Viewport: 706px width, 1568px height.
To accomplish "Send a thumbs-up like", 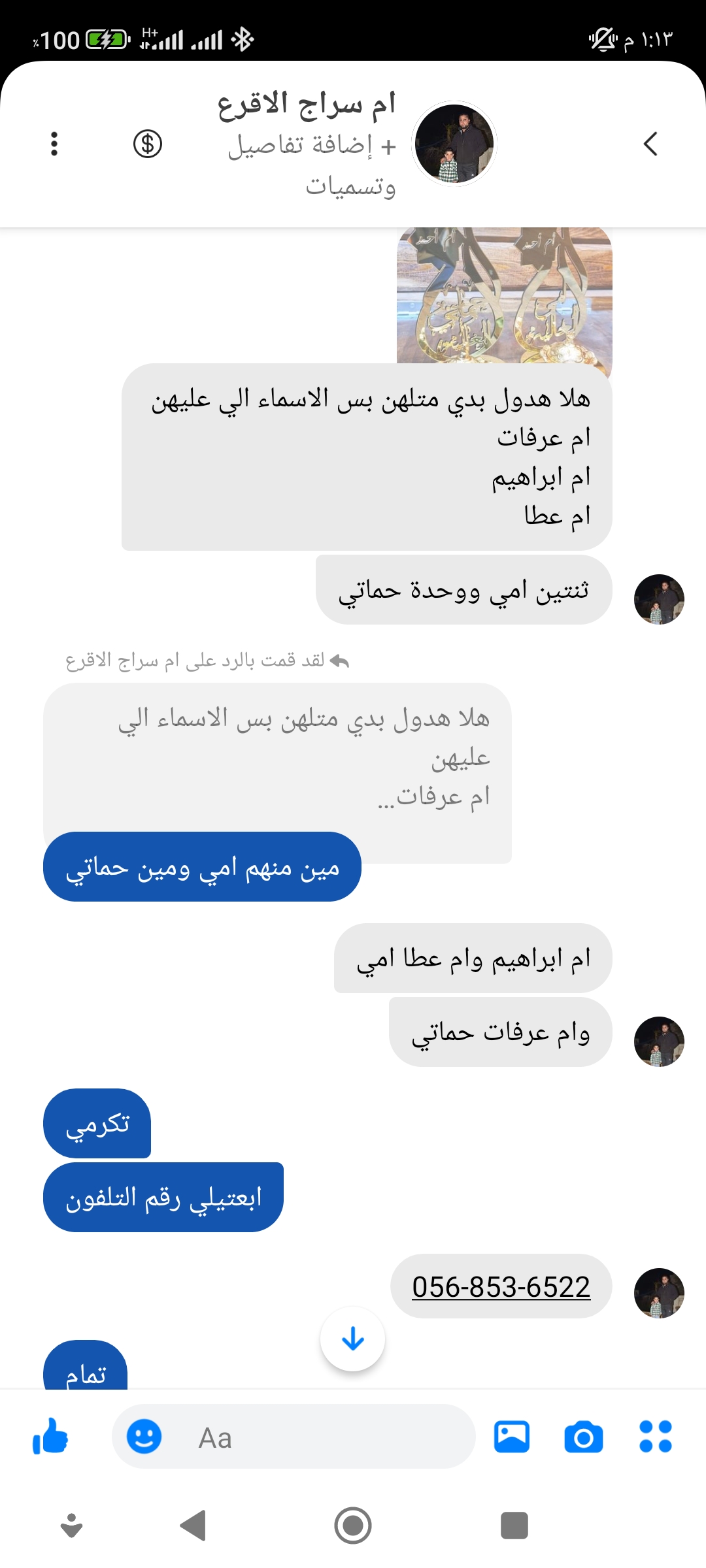I will [x=50, y=1437].
